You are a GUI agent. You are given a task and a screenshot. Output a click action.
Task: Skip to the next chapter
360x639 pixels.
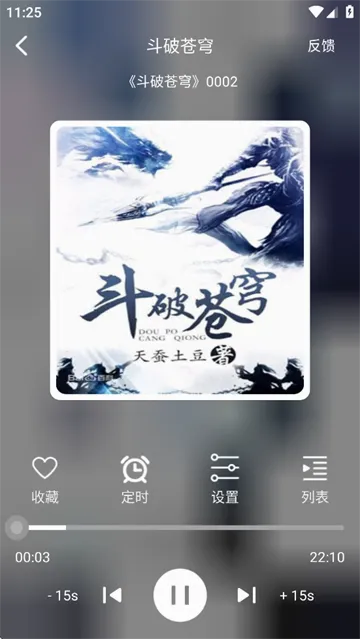click(x=247, y=595)
